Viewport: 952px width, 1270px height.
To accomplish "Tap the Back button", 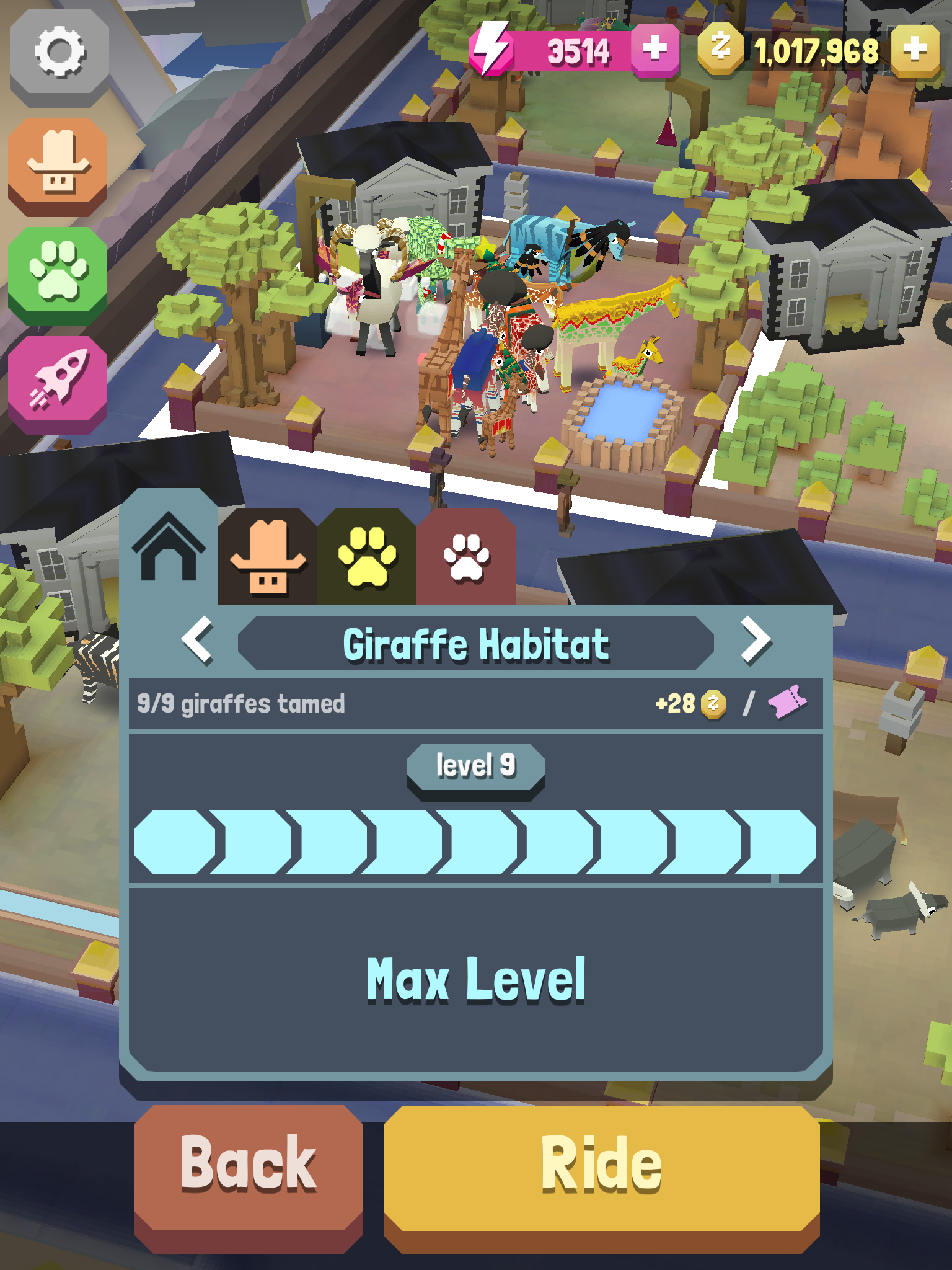I will click(x=249, y=1166).
